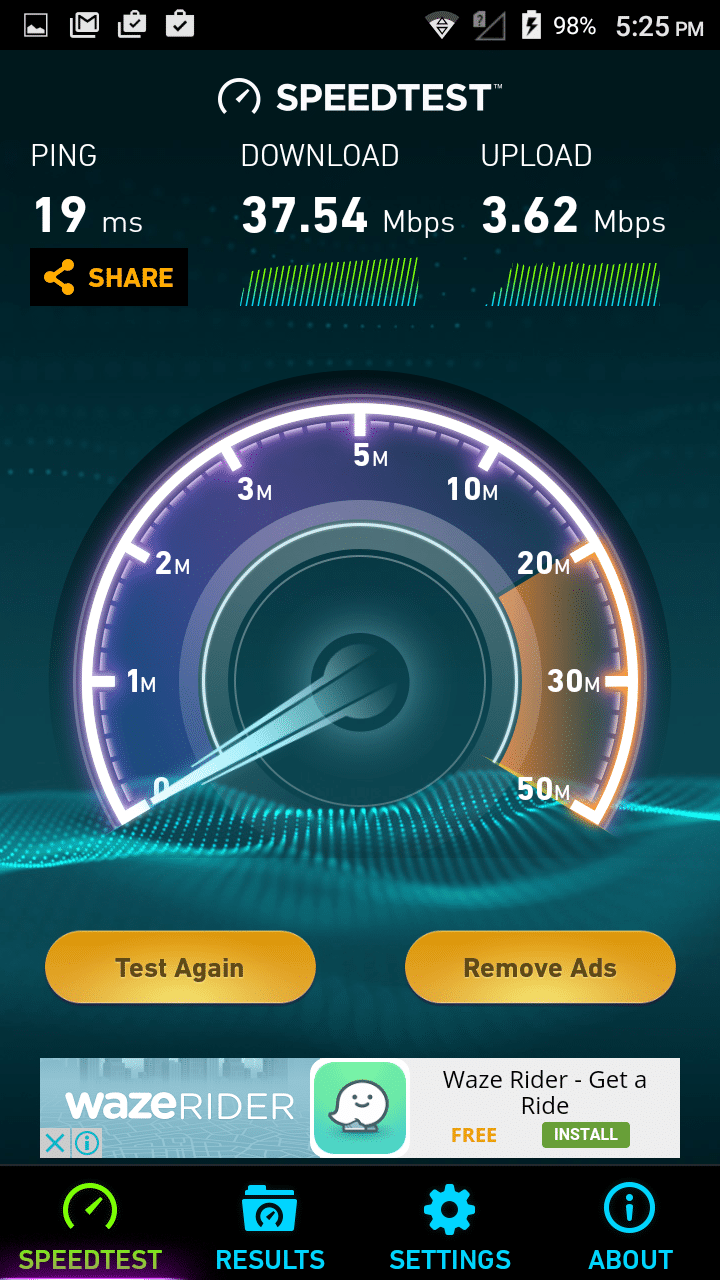Install Waze Rider from the ad
Image resolution: width=720 pixels, height=1280 pixels.
[585, 1134]
